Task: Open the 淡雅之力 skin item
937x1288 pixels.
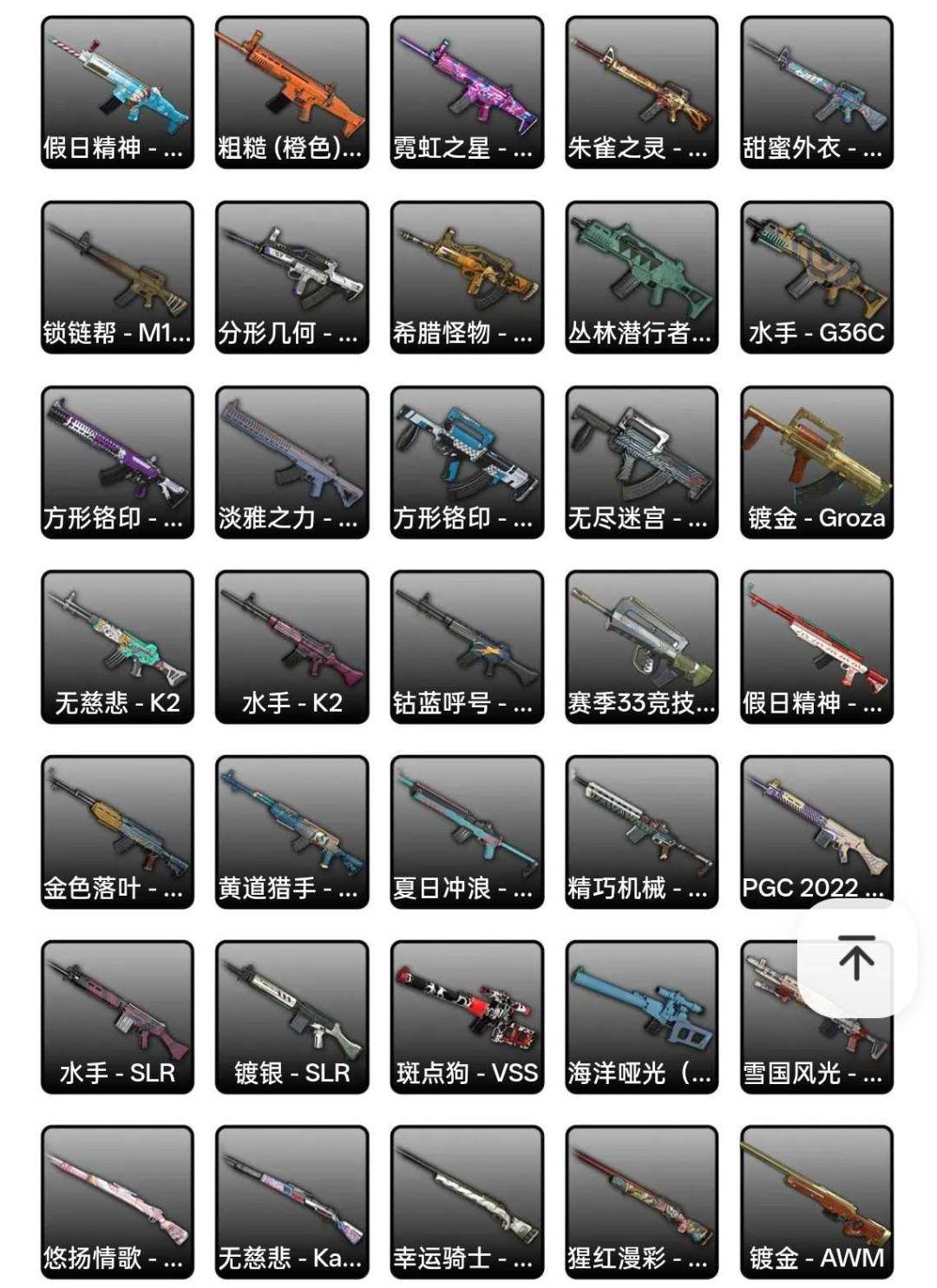Action: pos(292,461)
